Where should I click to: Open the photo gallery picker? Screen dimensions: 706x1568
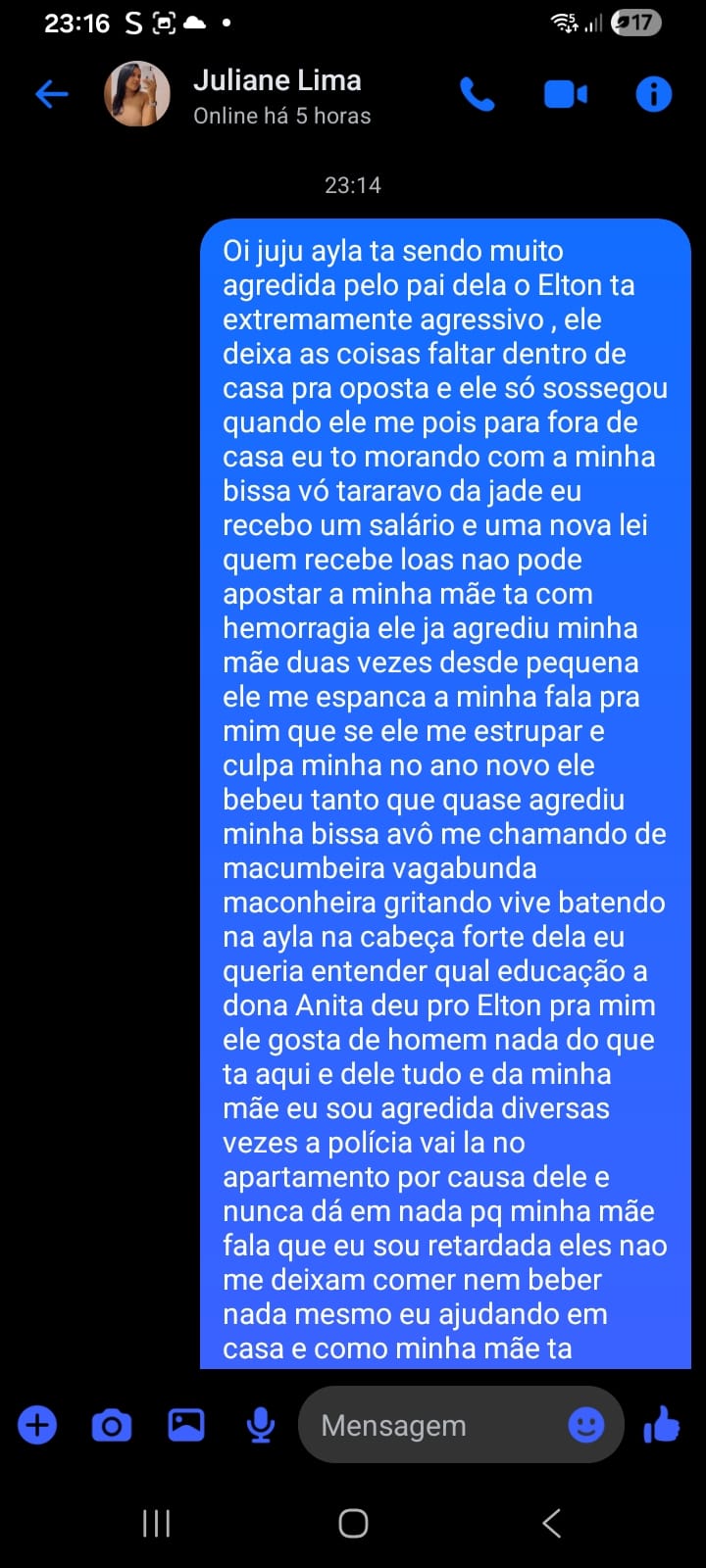tap(186, 1425)
